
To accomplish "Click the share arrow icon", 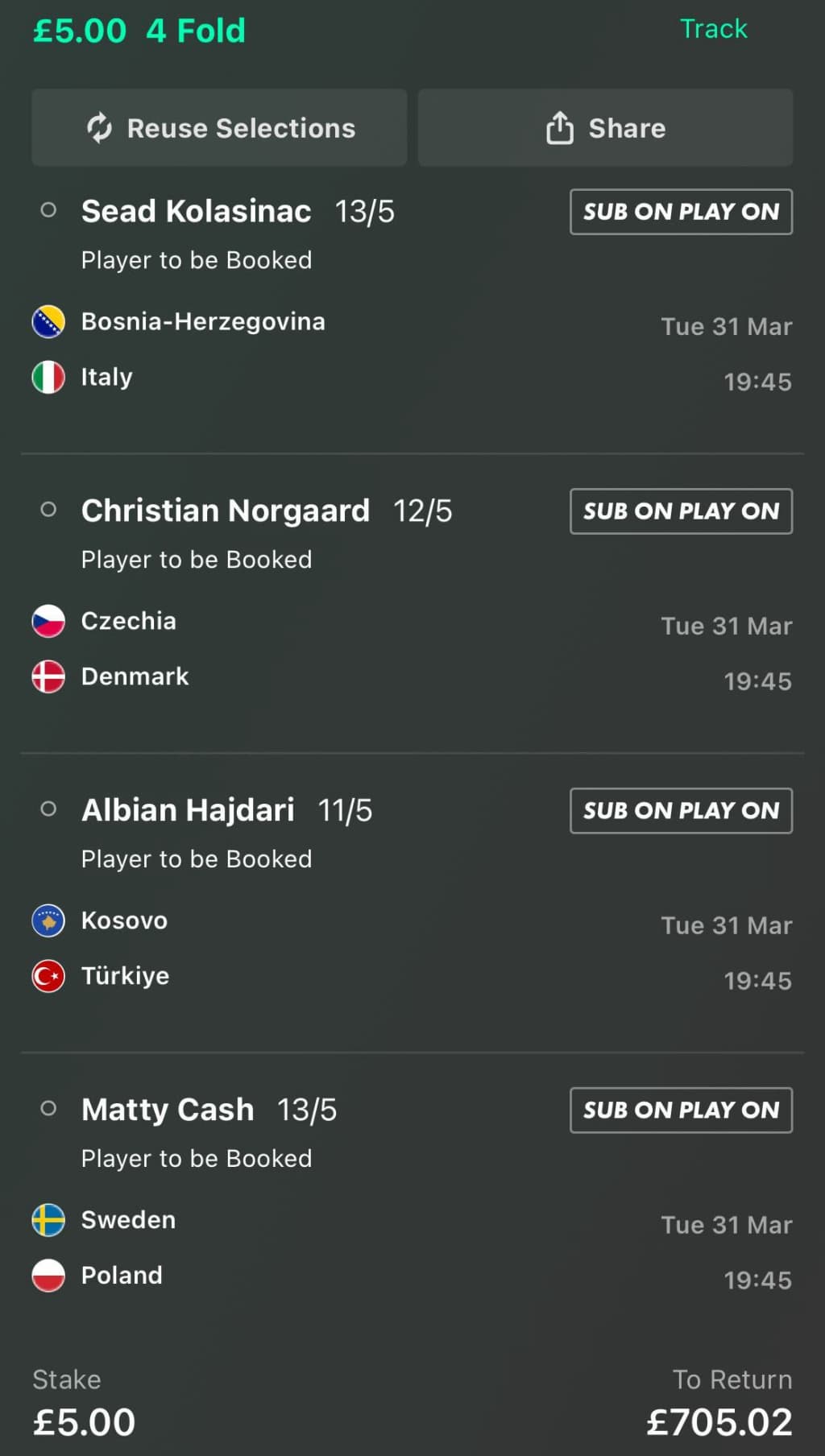I will tap(560, 127).
